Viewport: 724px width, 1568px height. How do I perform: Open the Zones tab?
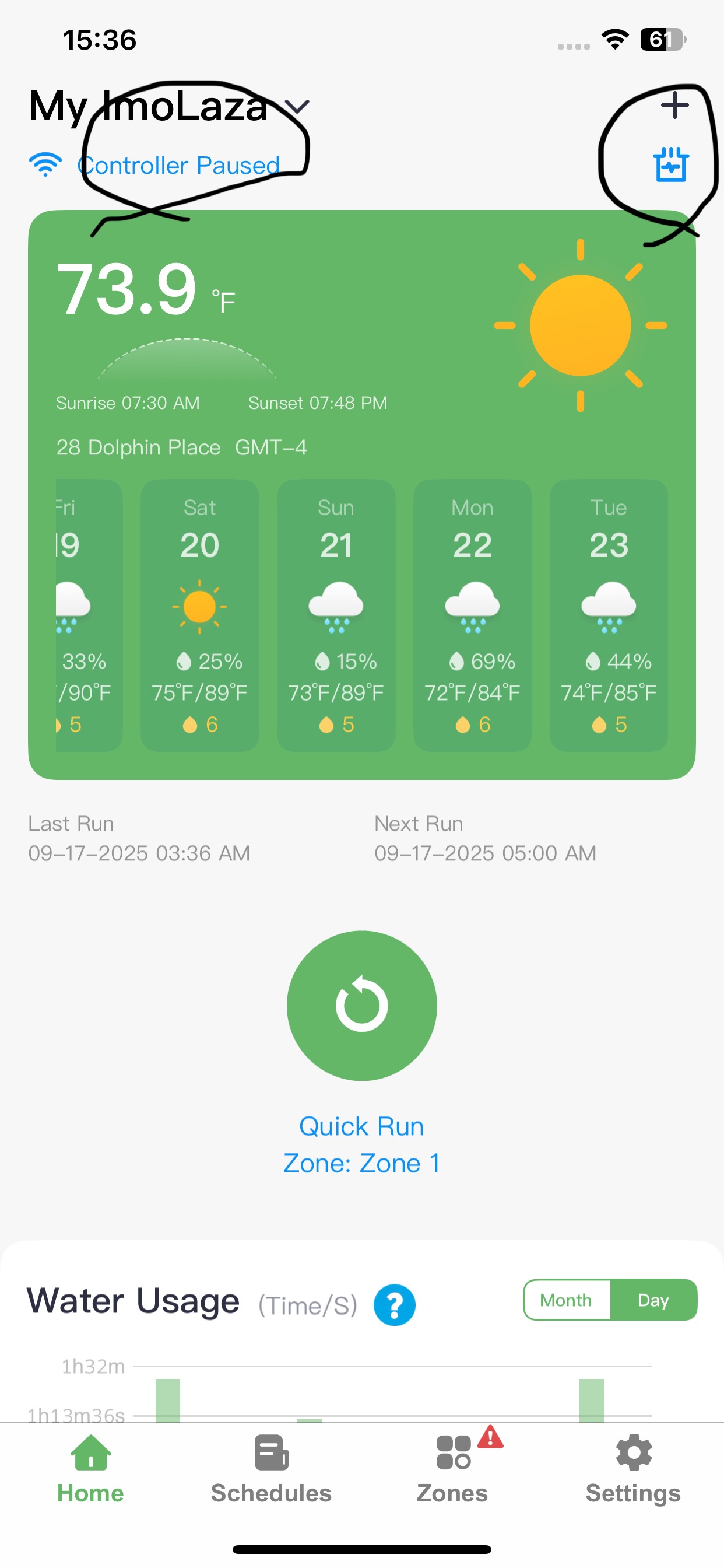[452, 1469]
